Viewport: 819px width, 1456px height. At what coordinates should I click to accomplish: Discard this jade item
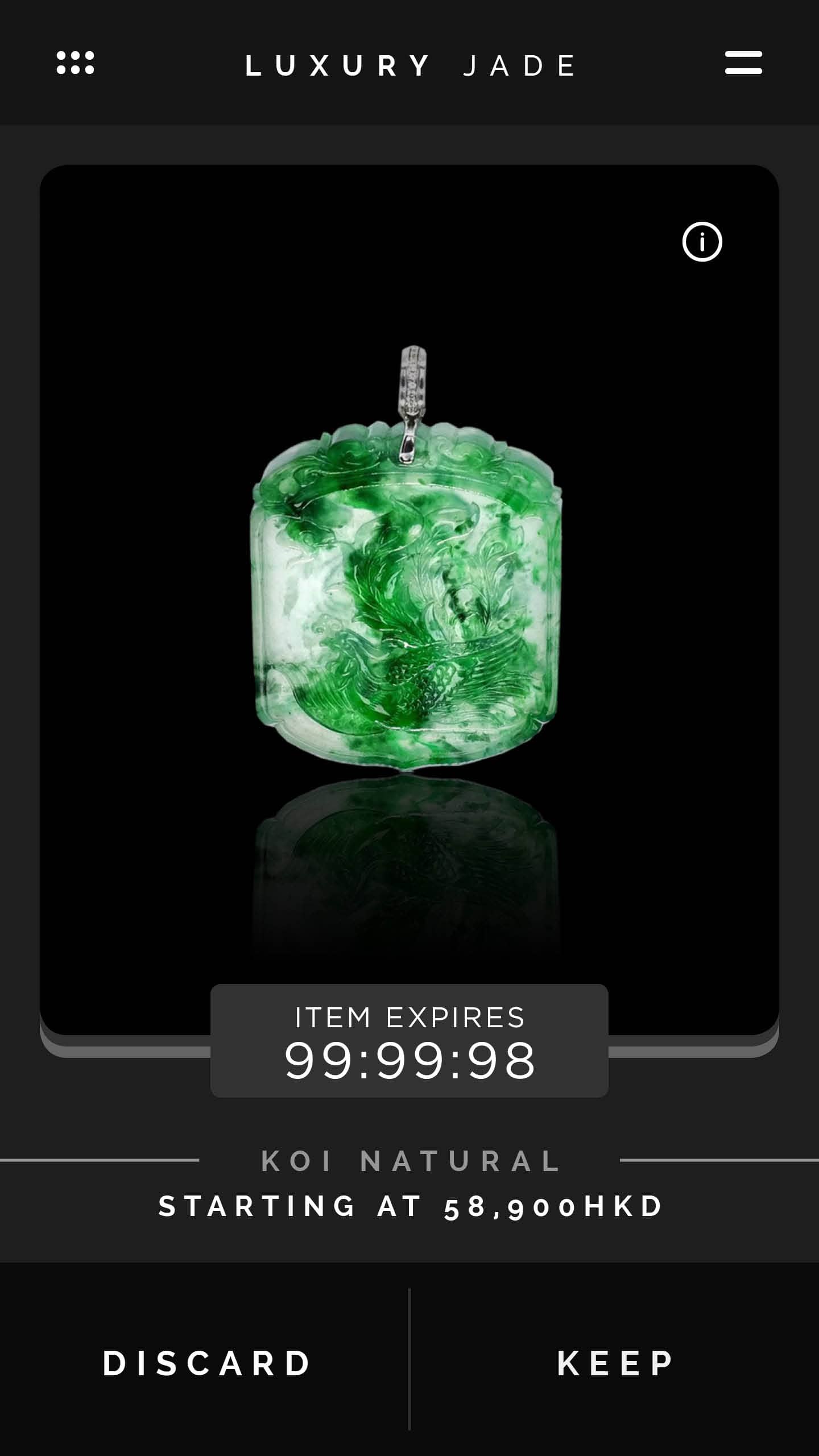click(x=206, y=1364)
